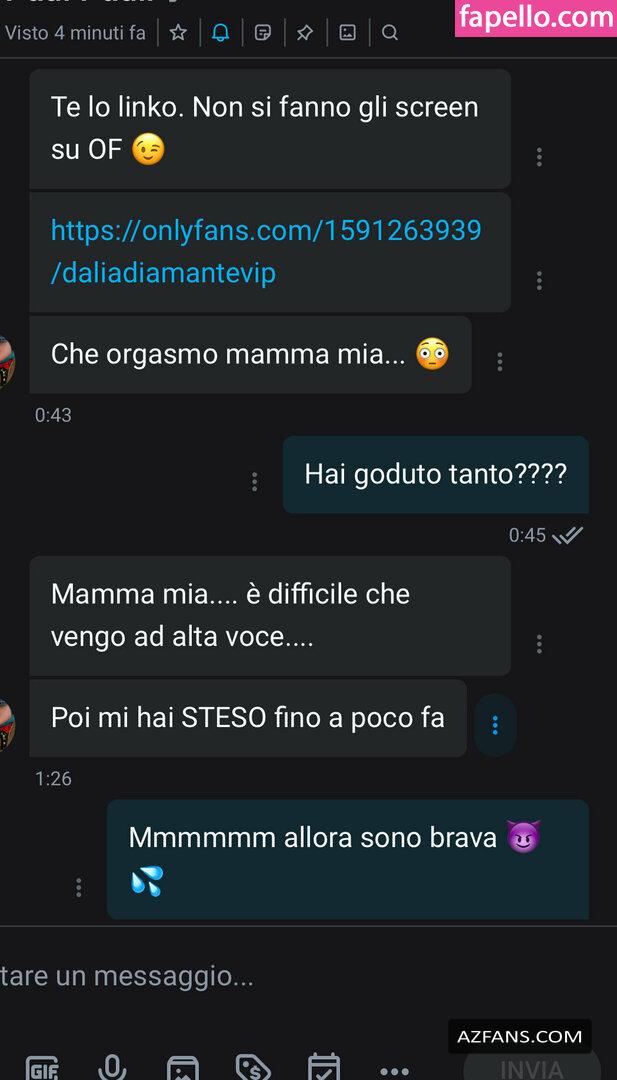Open the chat media gallery icon
This screenshot has width=617, height=1080.
coord(348,32)
